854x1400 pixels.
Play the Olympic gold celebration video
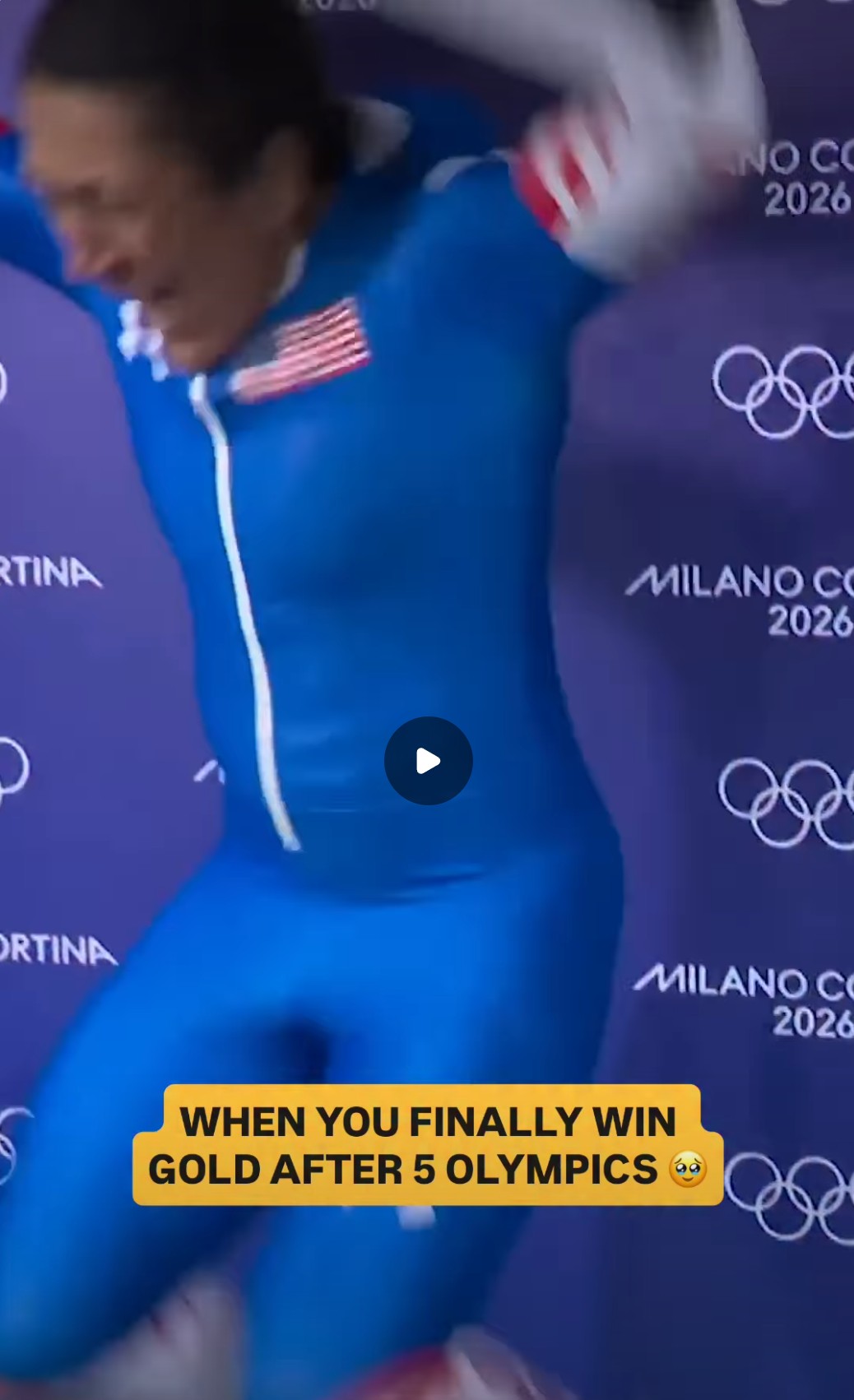click(x=428, y=761)
